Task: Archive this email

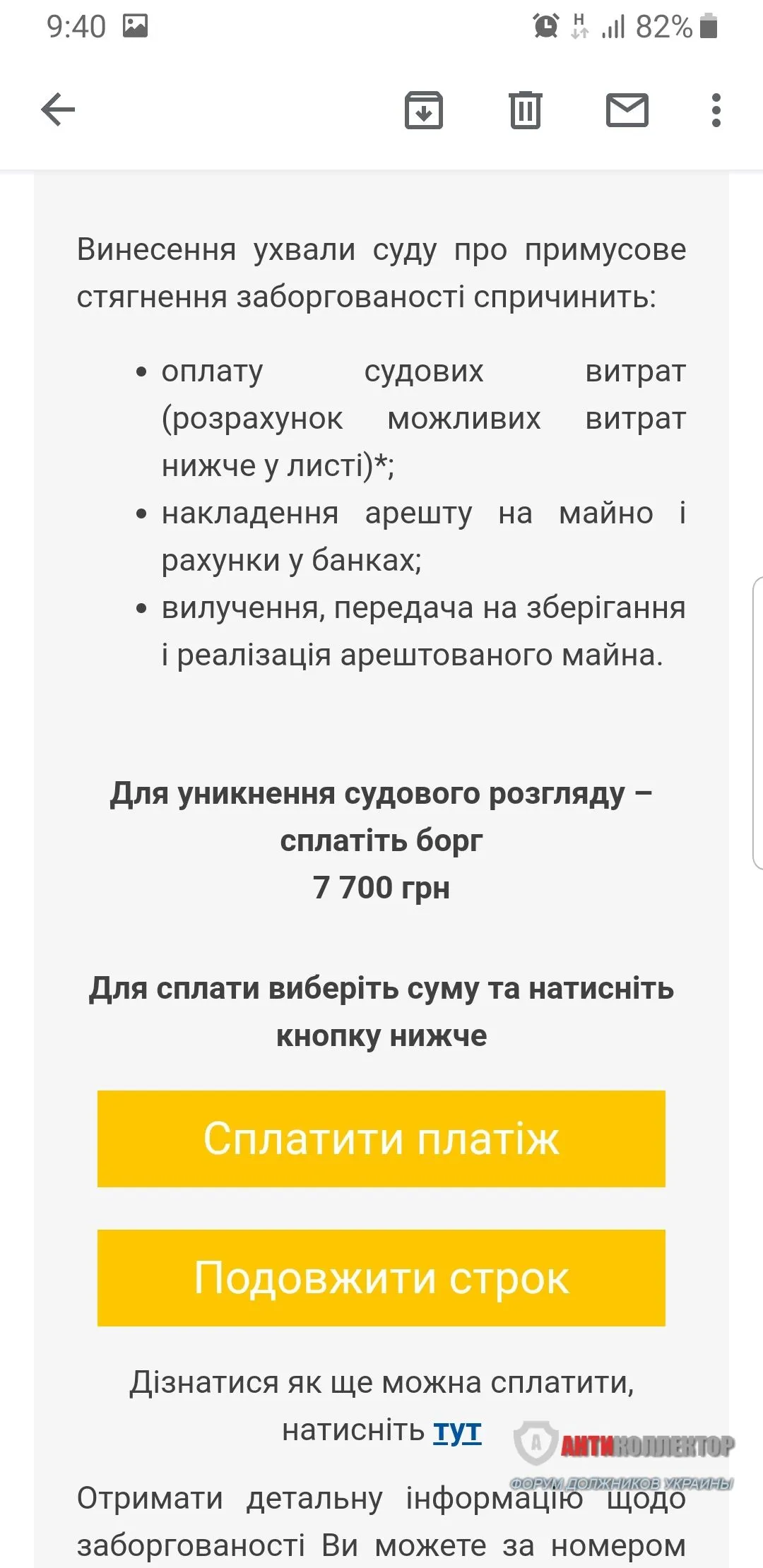Action: (423, 110)
